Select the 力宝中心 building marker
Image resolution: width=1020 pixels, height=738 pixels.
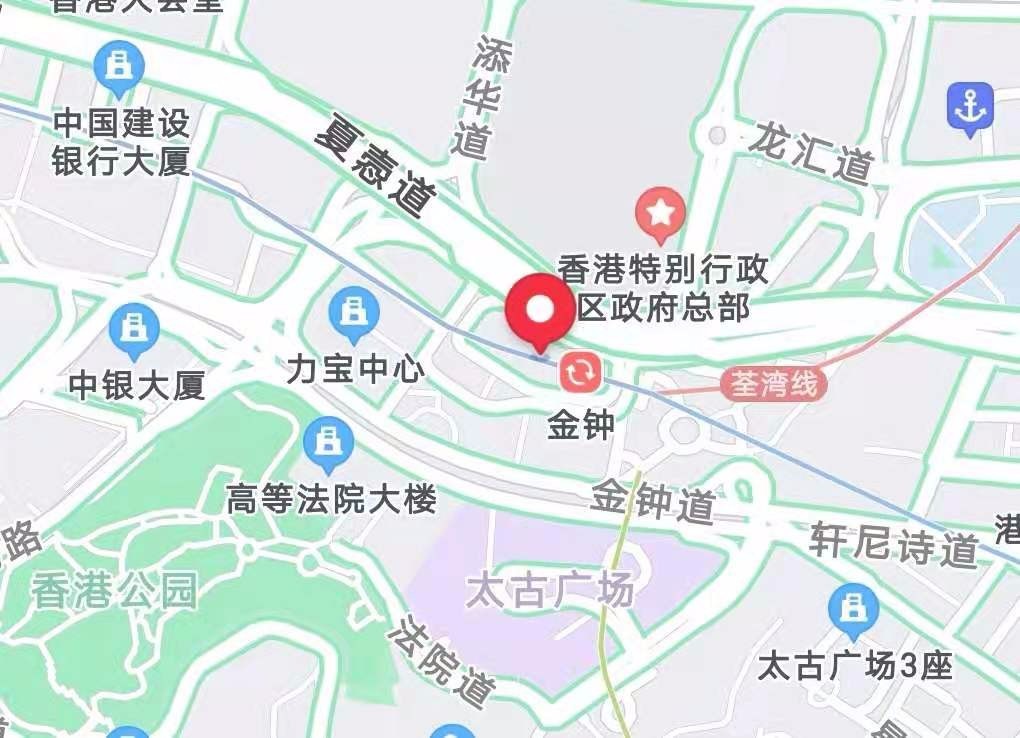353,309
